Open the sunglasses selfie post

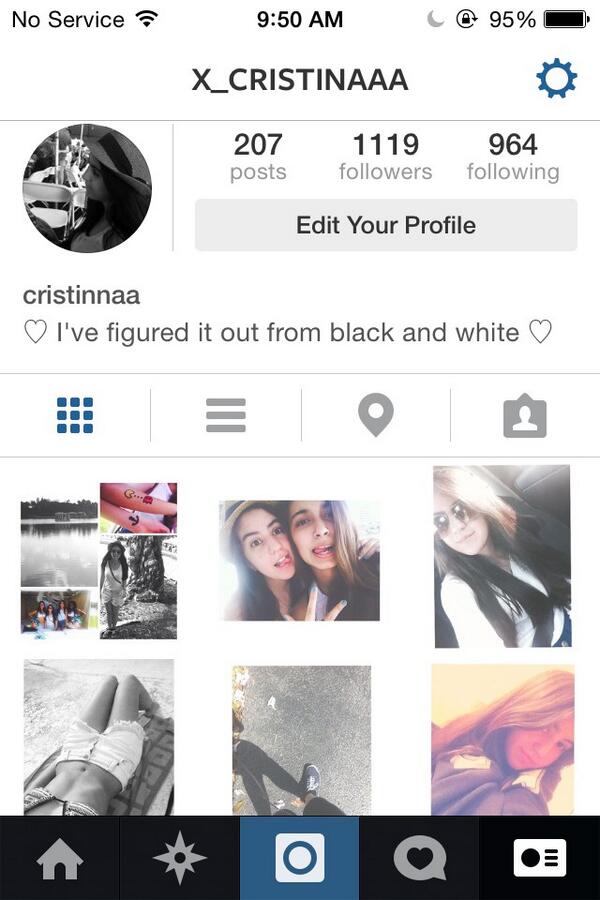tap(501, 556)
